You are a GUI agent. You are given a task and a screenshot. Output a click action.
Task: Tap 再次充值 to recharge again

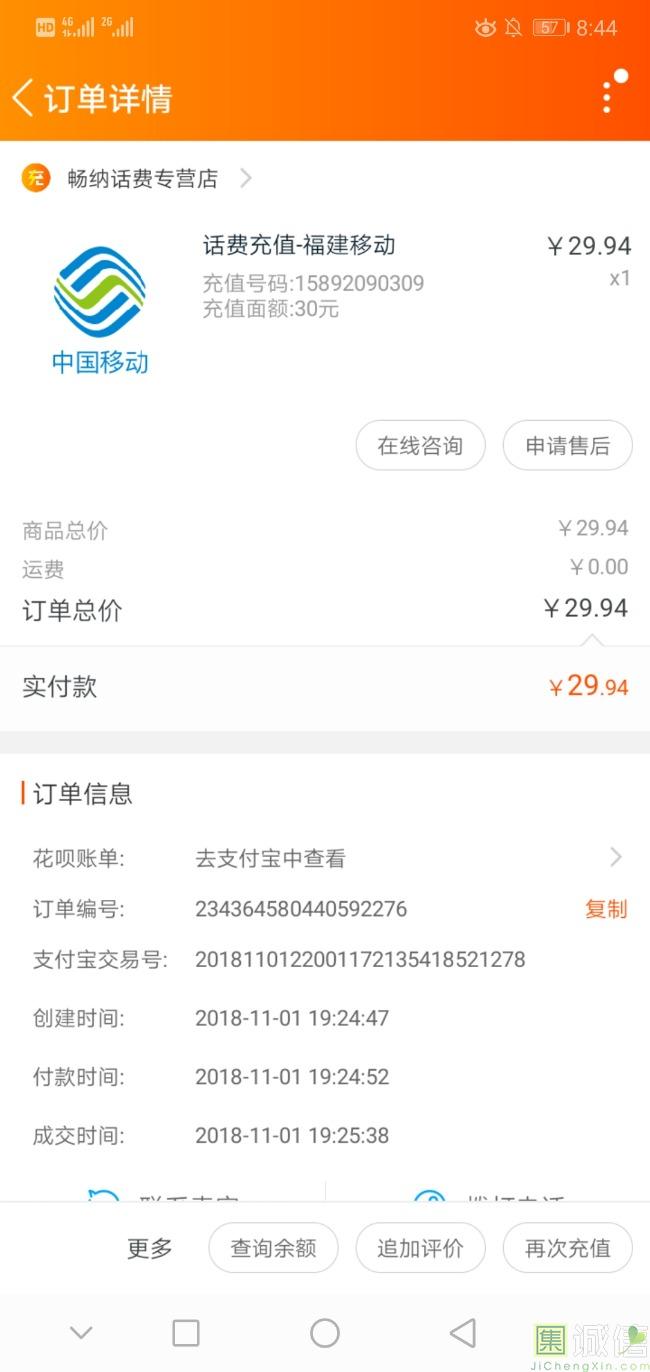(567, 1248)
